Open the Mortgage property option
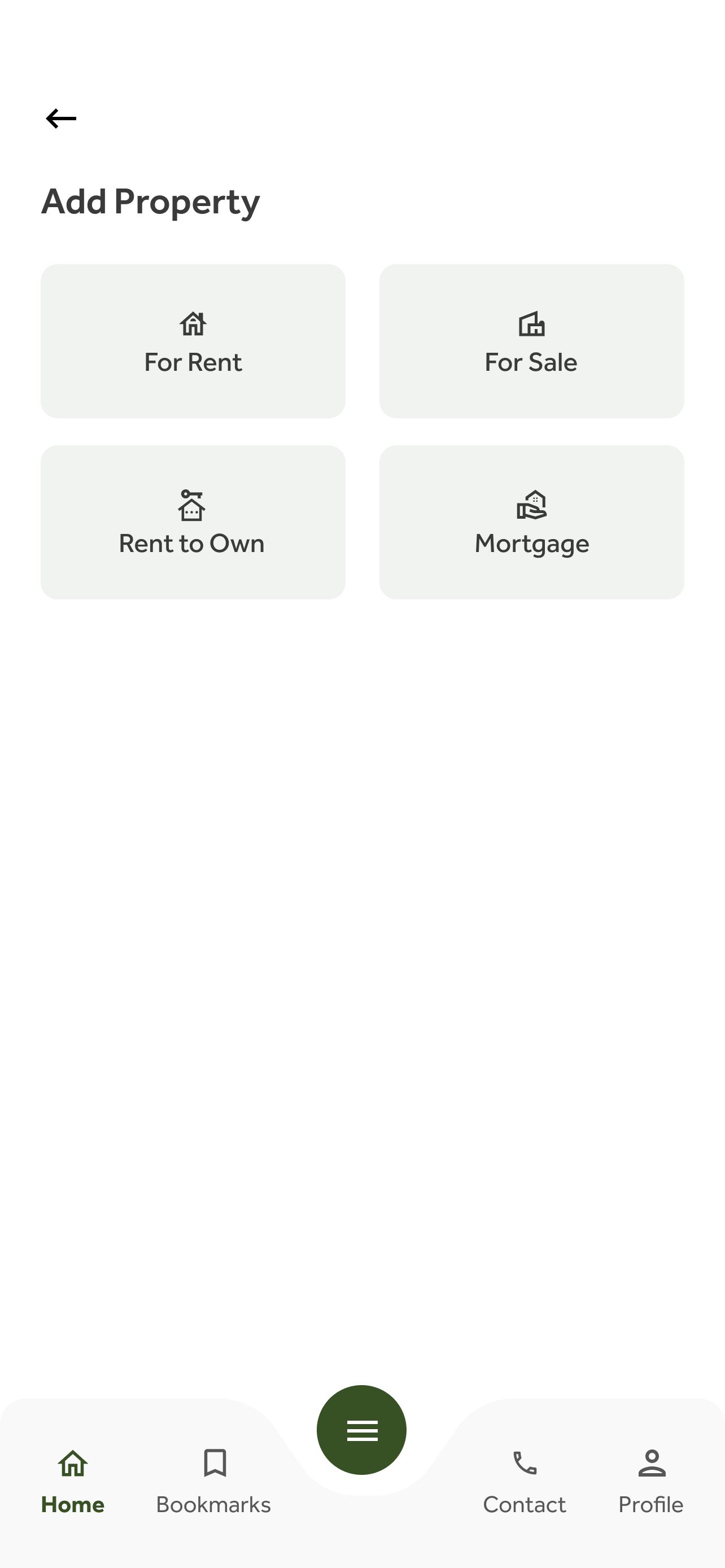The image size is (725, 1568). (531, 522)
